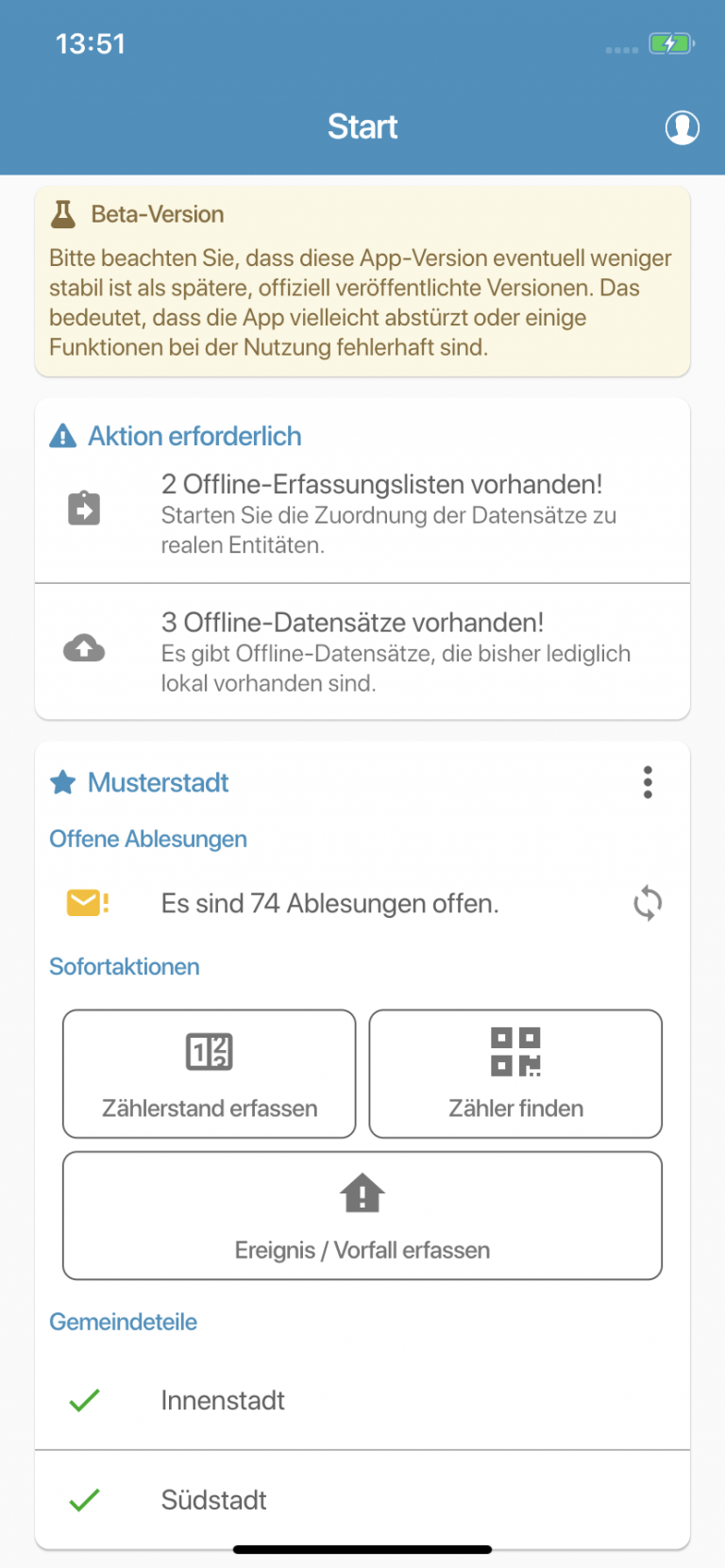Open the Musterstadt overflow menu
This screenshot has width=725, height=1568.
point(648,782)
